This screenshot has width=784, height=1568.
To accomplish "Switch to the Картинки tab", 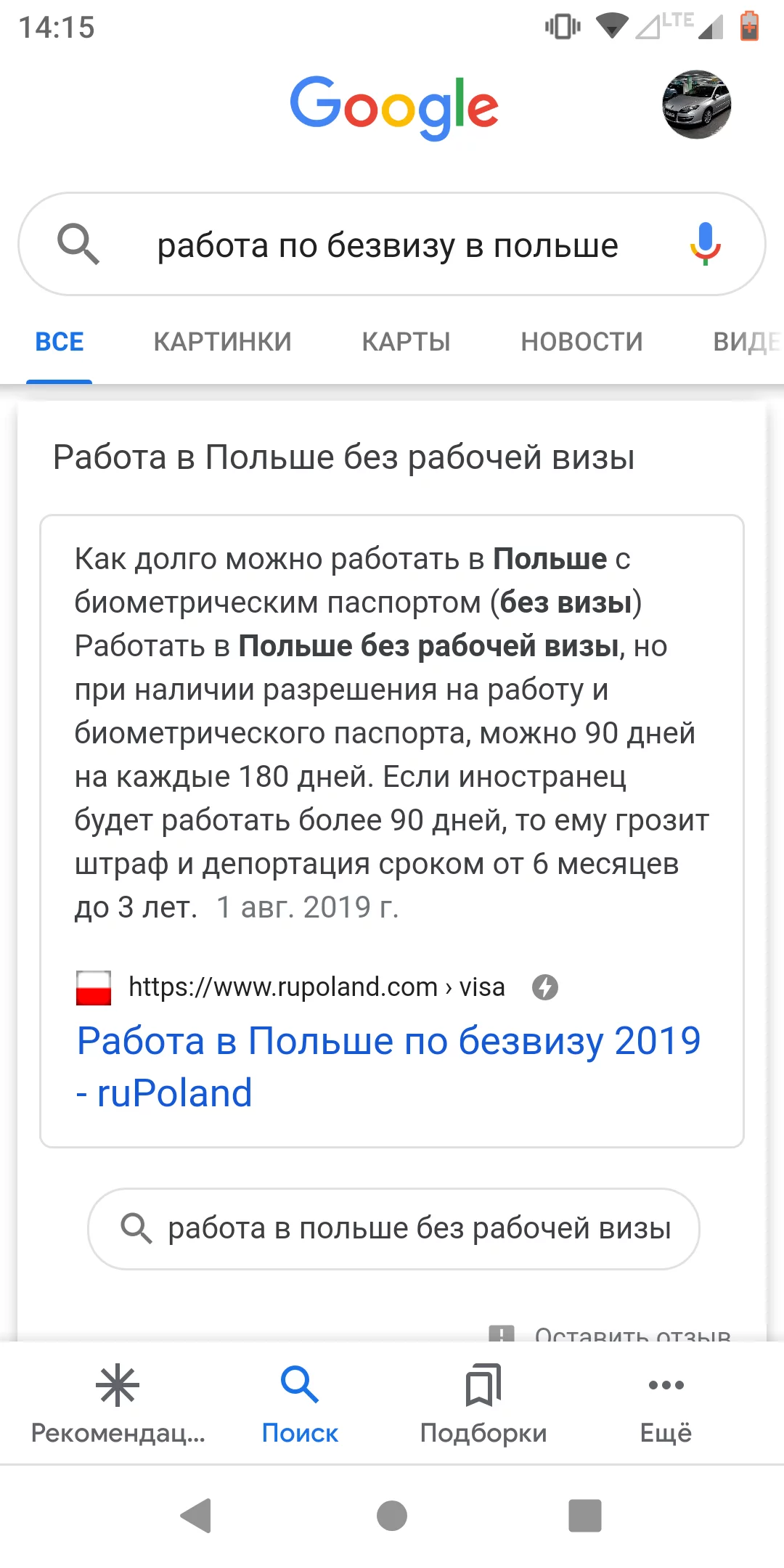I will (222, 342).
